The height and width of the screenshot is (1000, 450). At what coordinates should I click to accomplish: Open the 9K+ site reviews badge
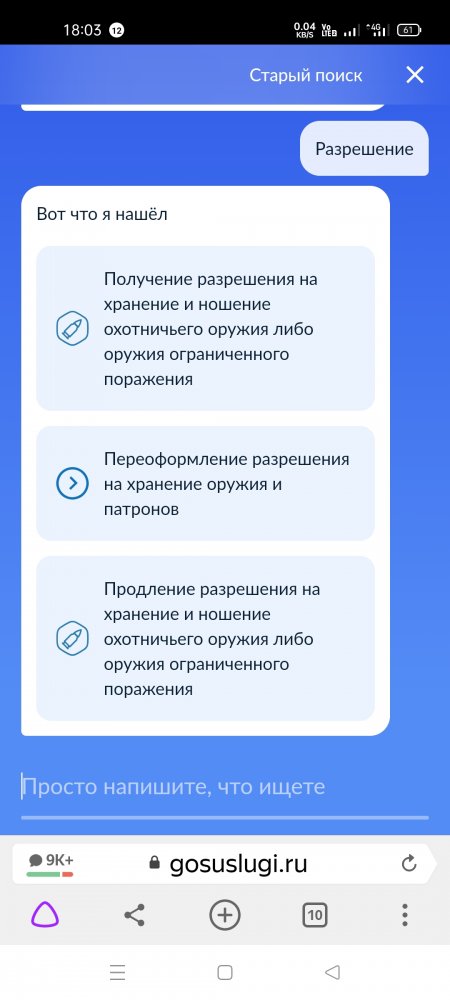(50, 864)
